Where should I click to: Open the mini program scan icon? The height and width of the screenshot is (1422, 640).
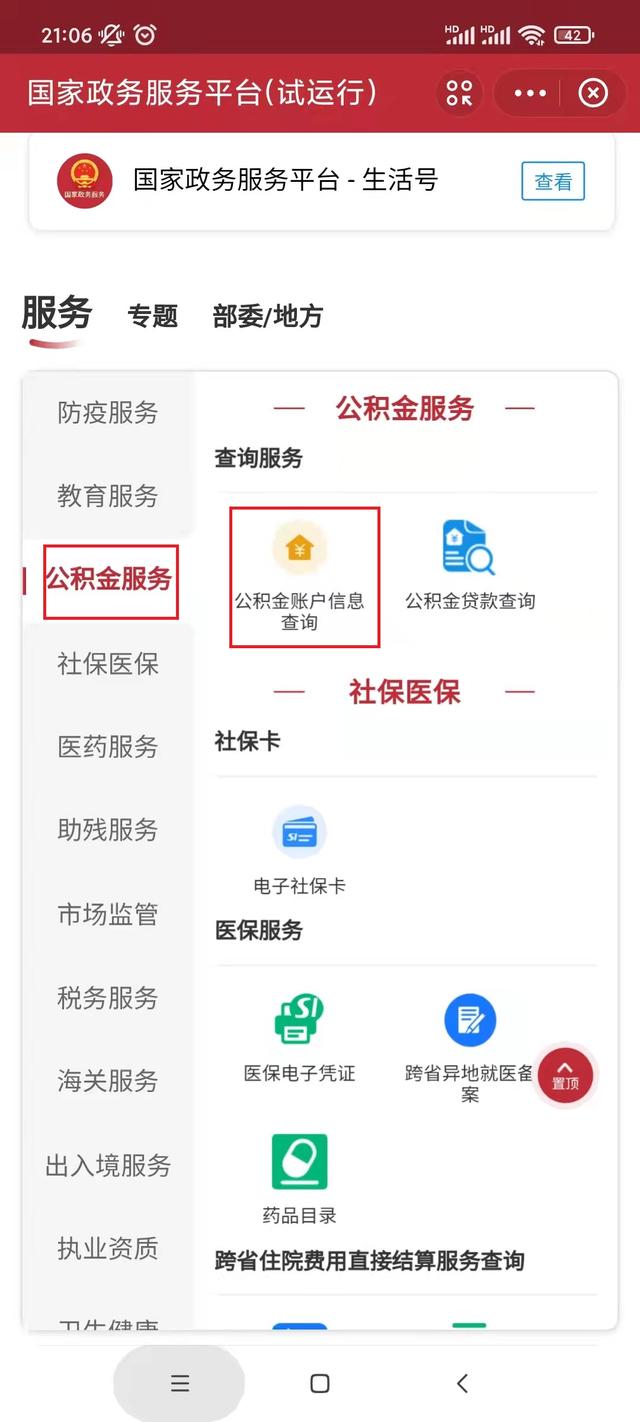(459, 93)
